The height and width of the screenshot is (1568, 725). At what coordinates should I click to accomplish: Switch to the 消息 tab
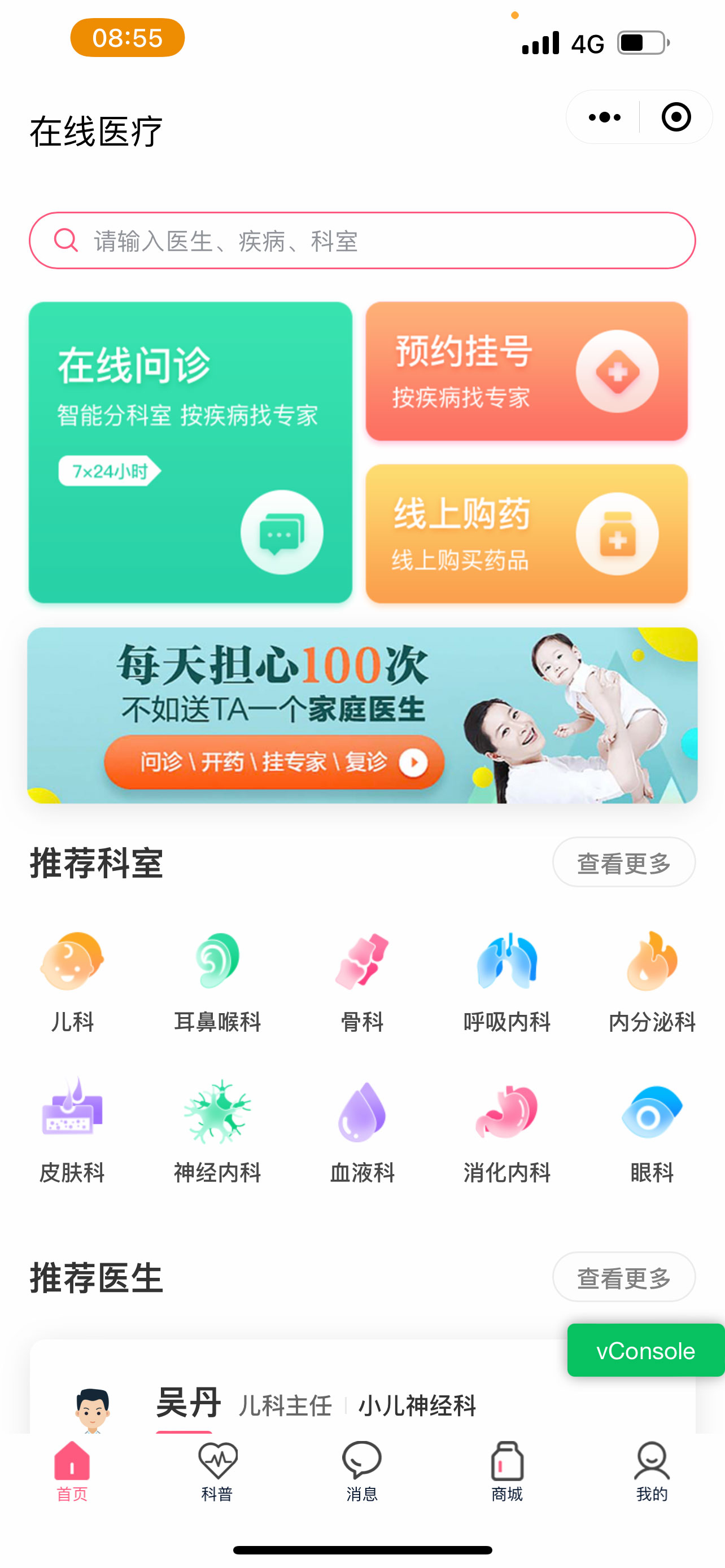coord(362,1473)
